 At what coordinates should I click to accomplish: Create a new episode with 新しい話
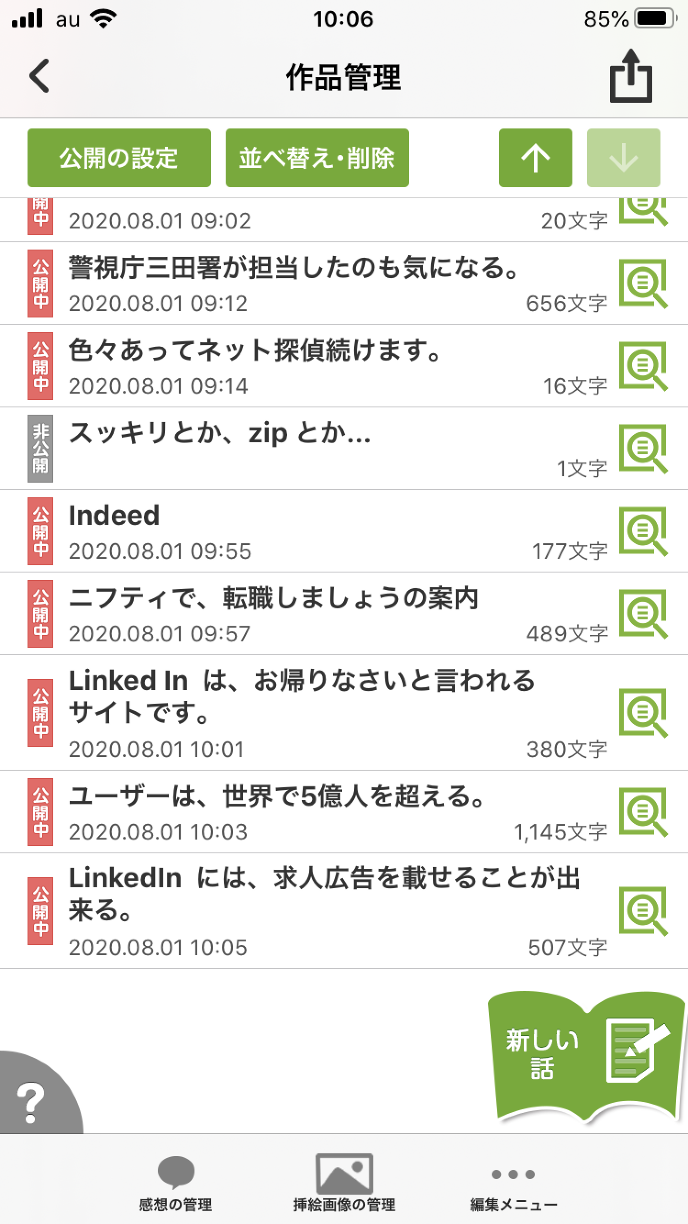pos(585,1055)
